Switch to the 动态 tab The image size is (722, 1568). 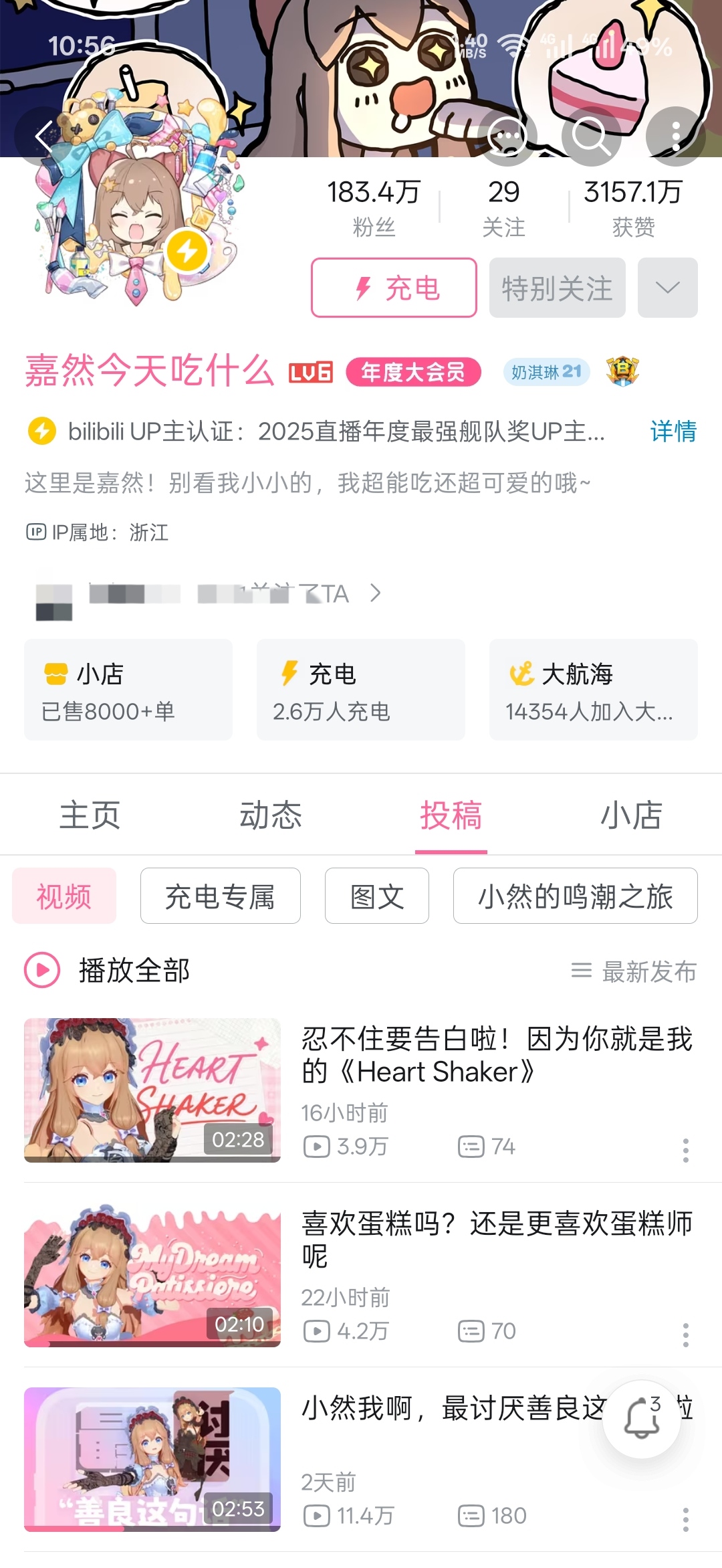(271, 815)
